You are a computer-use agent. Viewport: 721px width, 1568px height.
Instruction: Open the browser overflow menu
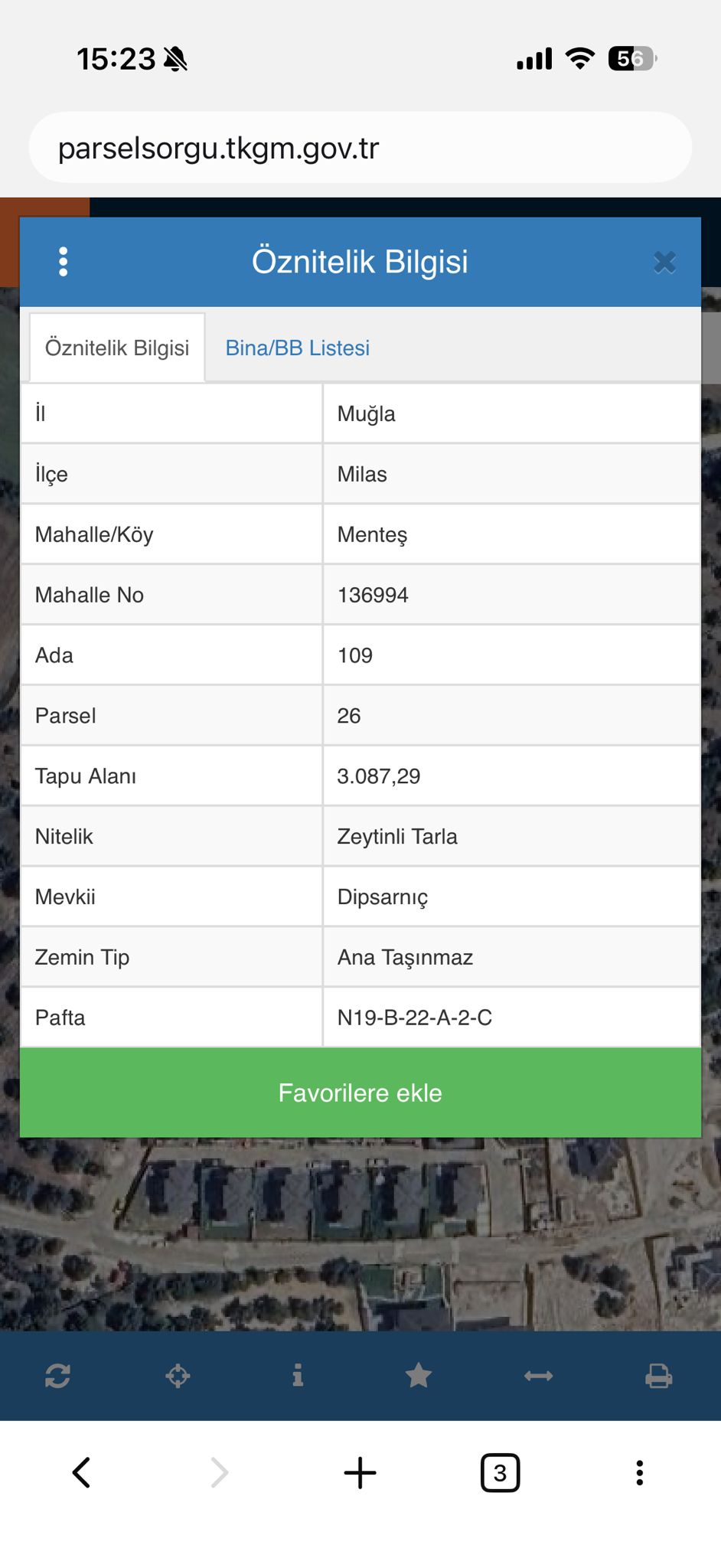[639, 1472]
